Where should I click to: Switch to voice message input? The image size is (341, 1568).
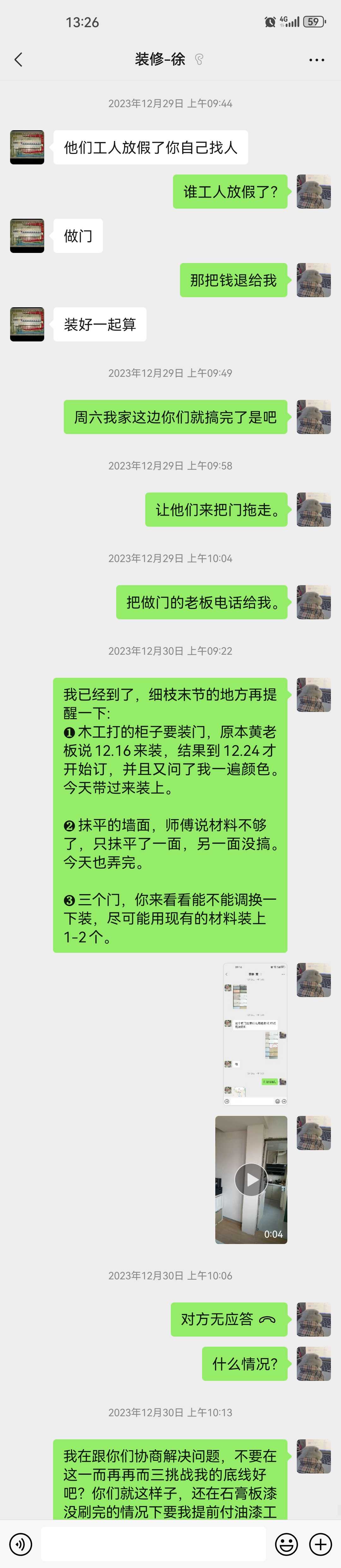tap(21, 1544)
